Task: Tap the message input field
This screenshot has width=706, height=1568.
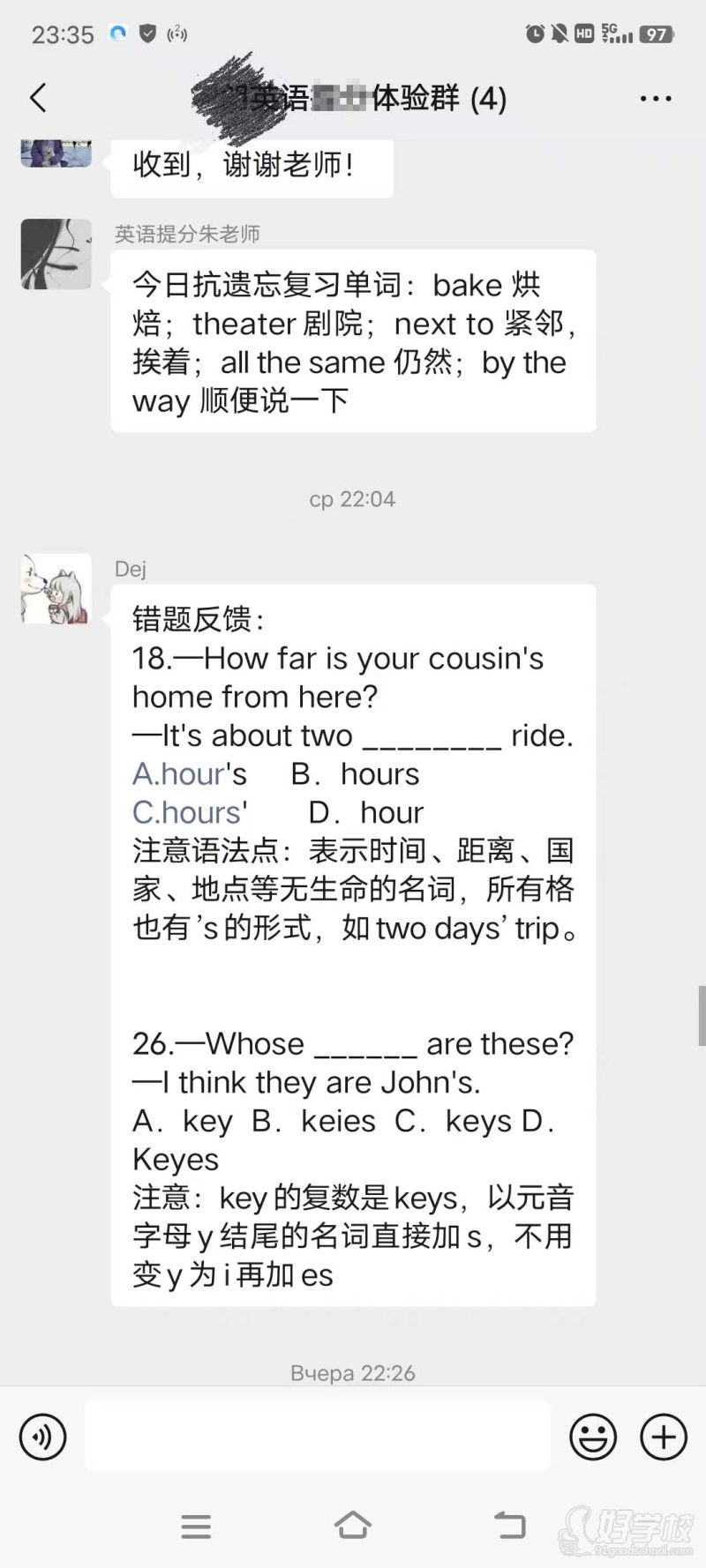Action: (318, 1437)
